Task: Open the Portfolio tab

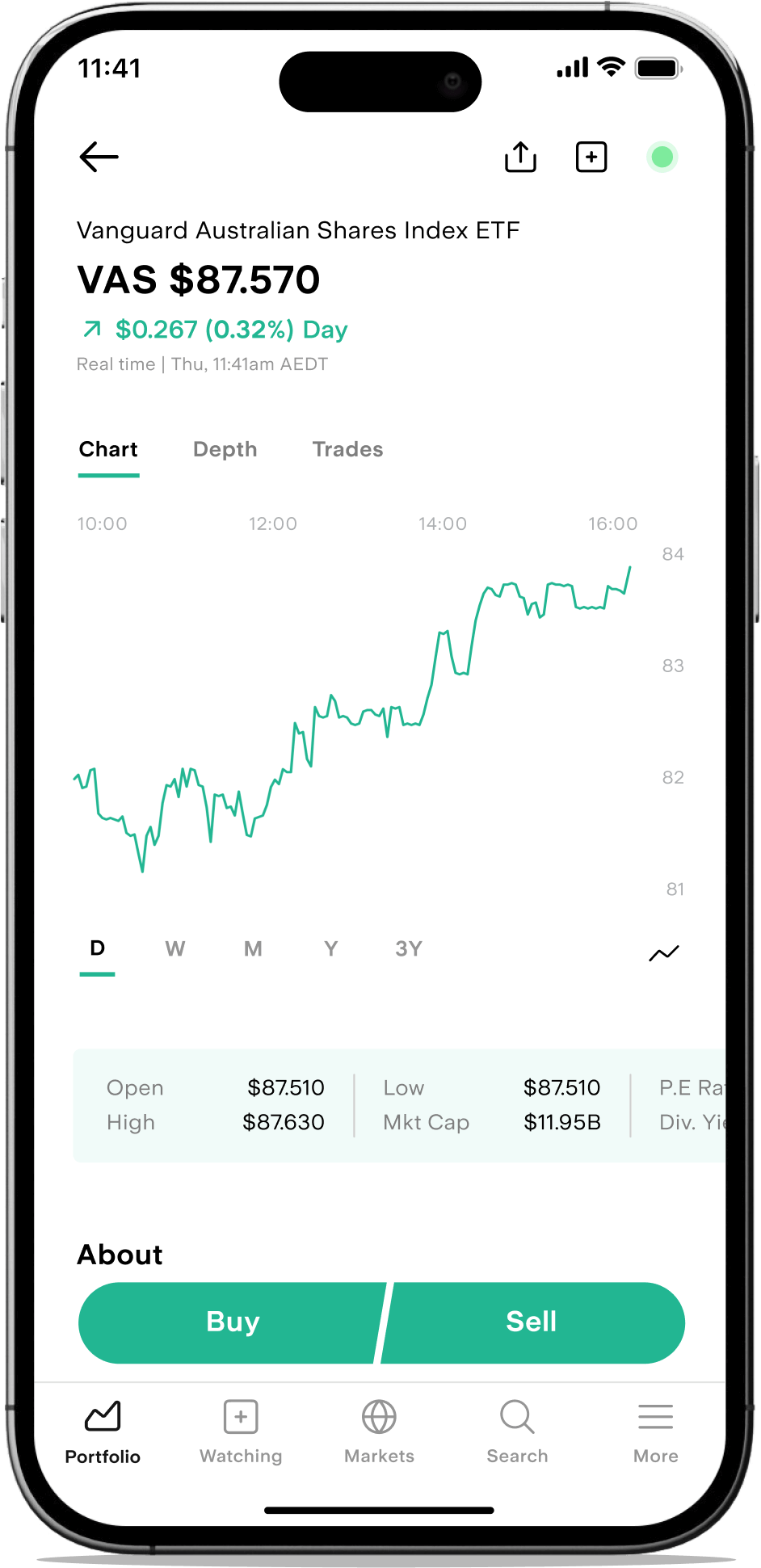Action: (x=103, y=1432)
